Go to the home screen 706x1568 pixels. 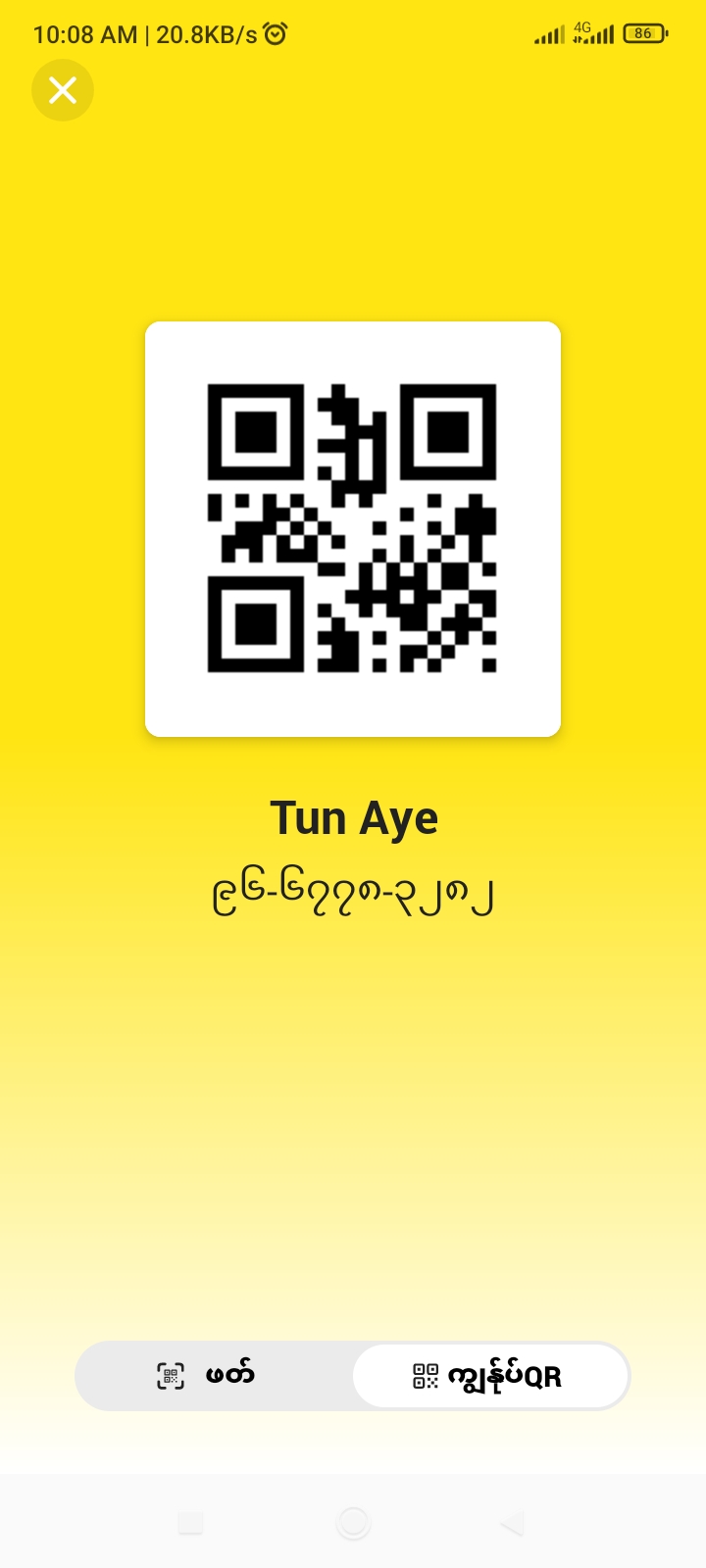coord(353,1523)
